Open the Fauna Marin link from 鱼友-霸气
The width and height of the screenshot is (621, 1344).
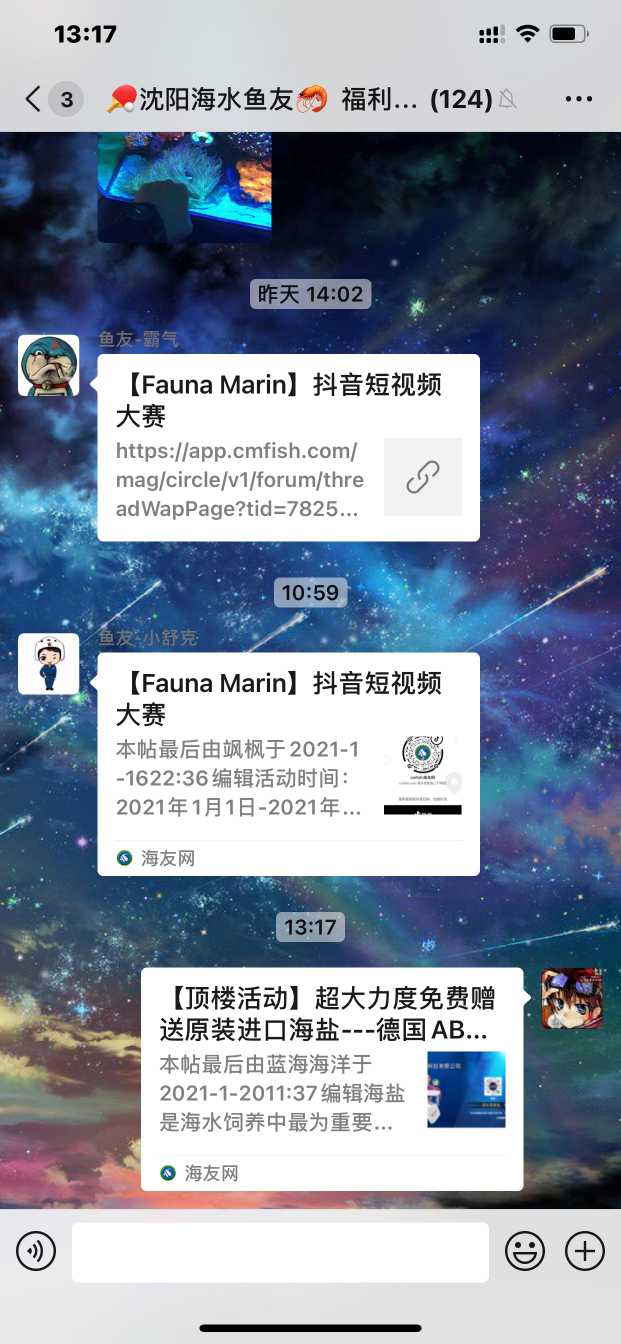[x=288, y=447]
